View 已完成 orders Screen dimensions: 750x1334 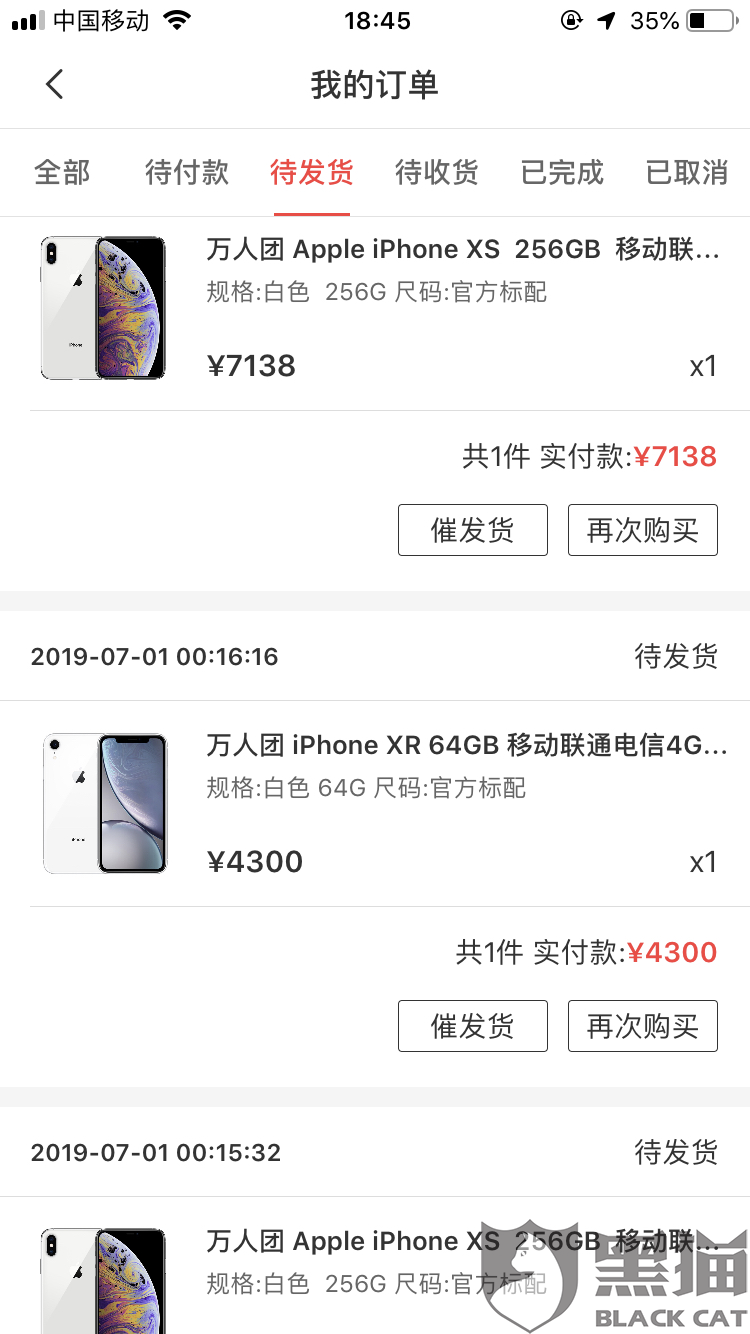coord(562,172)
